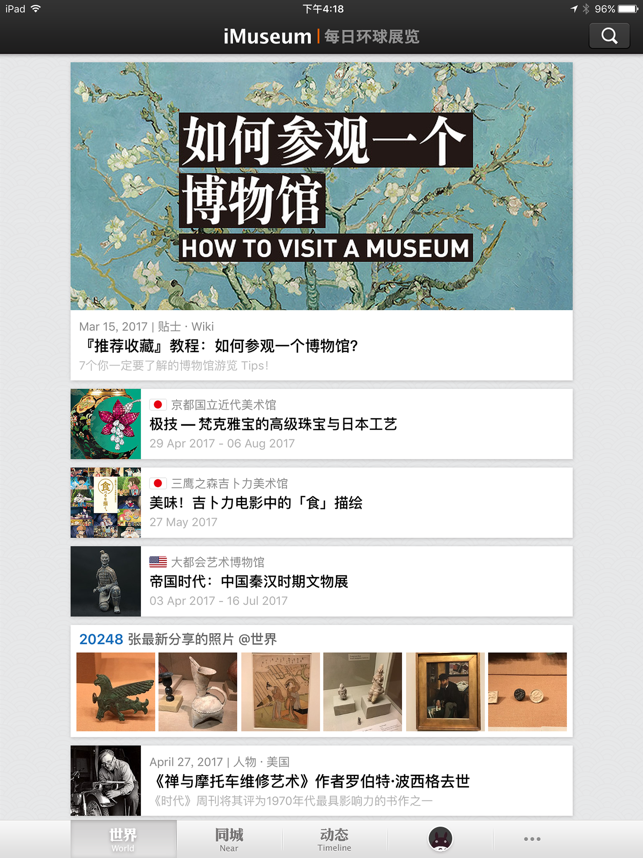
Task: Open the Ghibli film food exhibition
Action: click(321, 503)
